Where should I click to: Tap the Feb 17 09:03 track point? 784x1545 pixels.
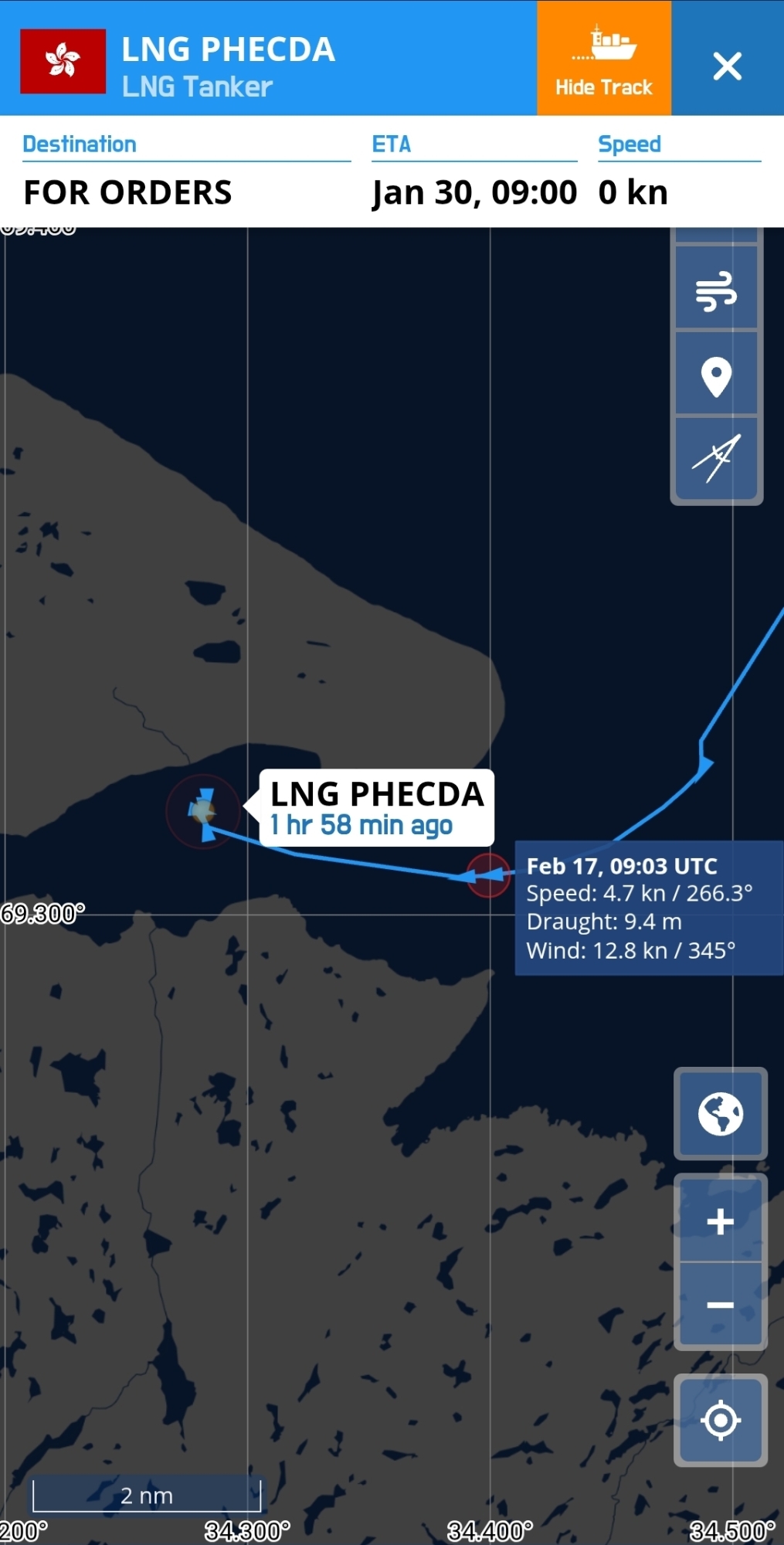pos(488,875)
